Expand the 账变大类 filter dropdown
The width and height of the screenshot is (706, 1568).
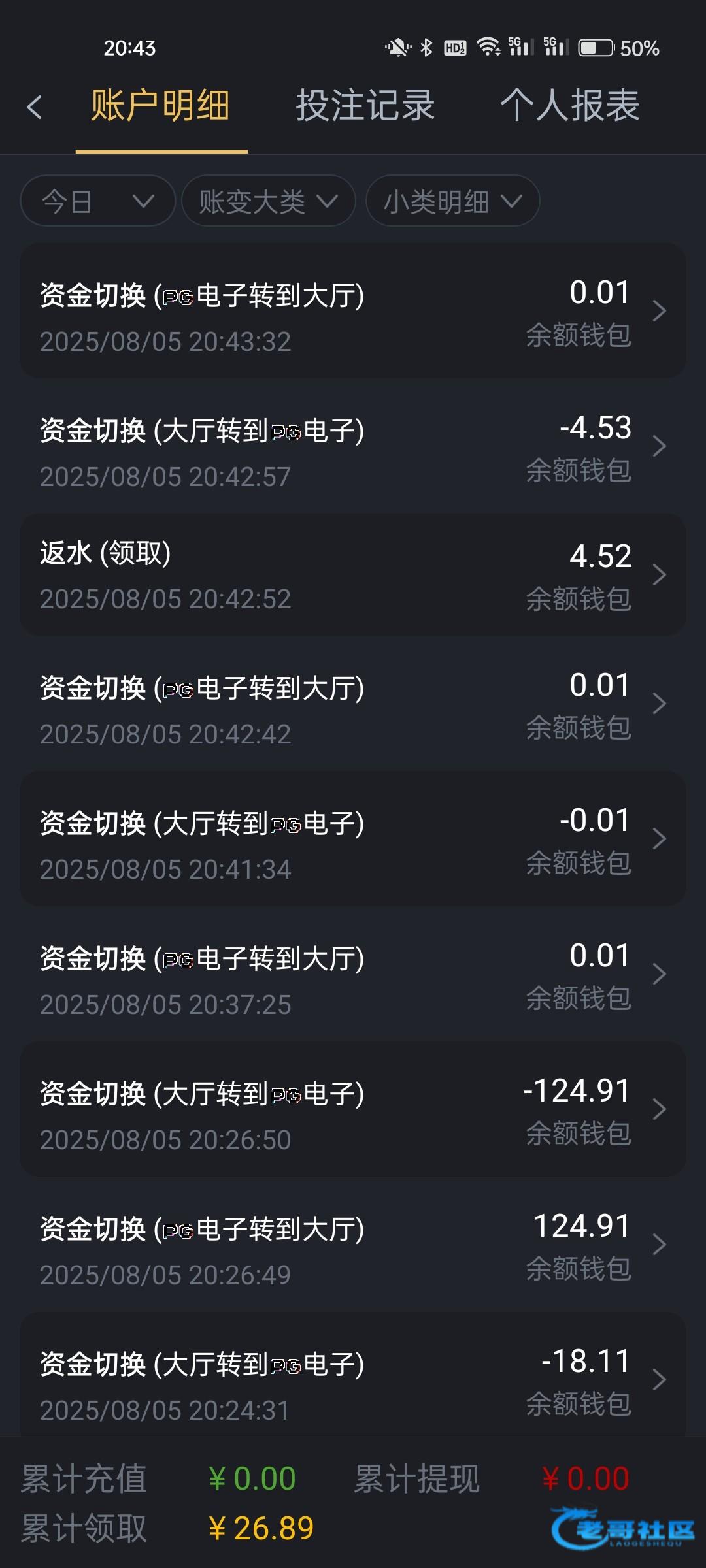(268, 201)
